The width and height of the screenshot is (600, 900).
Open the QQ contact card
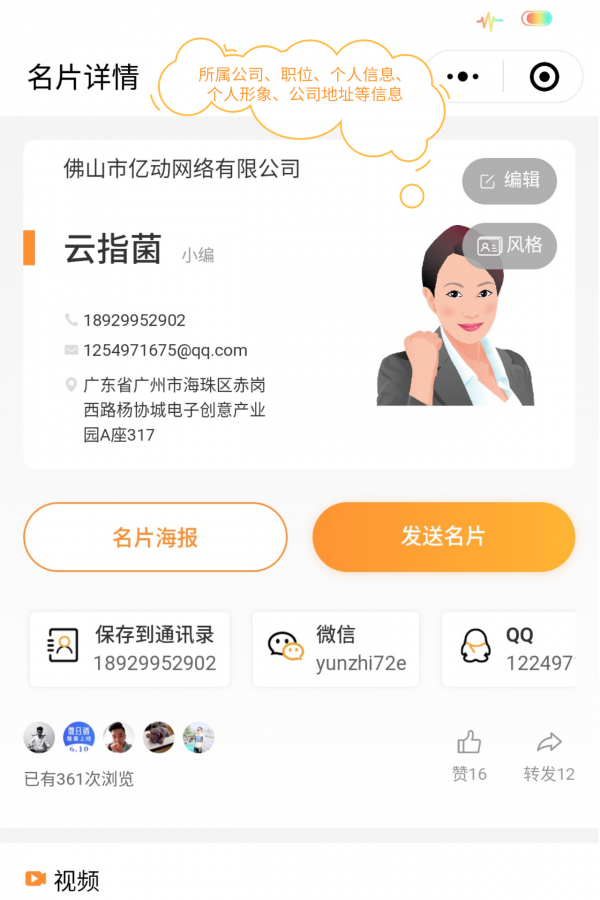[x=508, y=649]
